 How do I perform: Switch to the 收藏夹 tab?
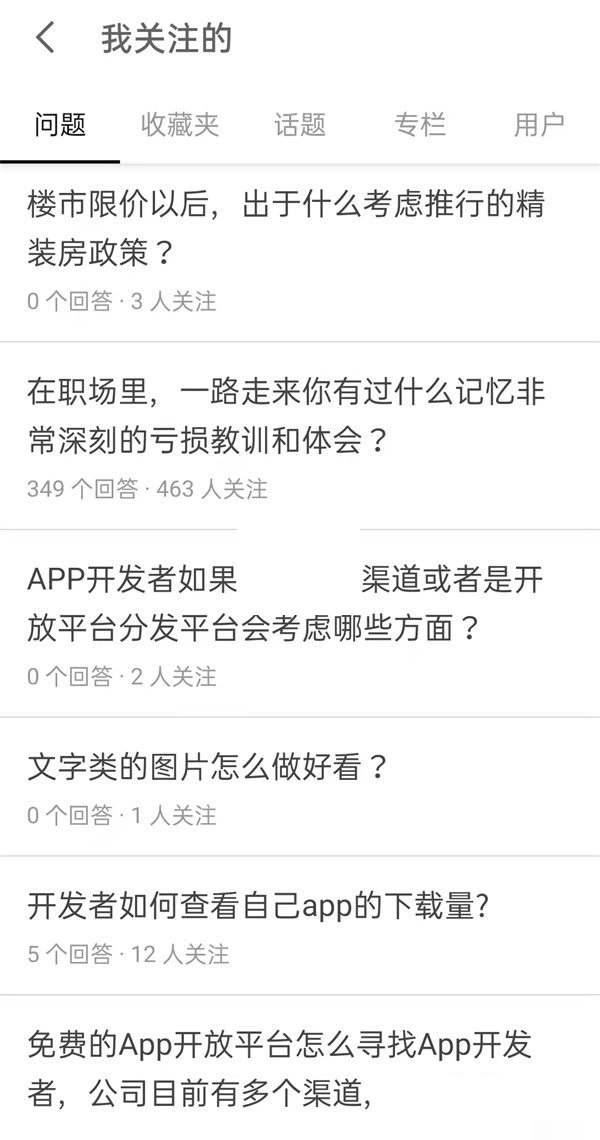180,125
